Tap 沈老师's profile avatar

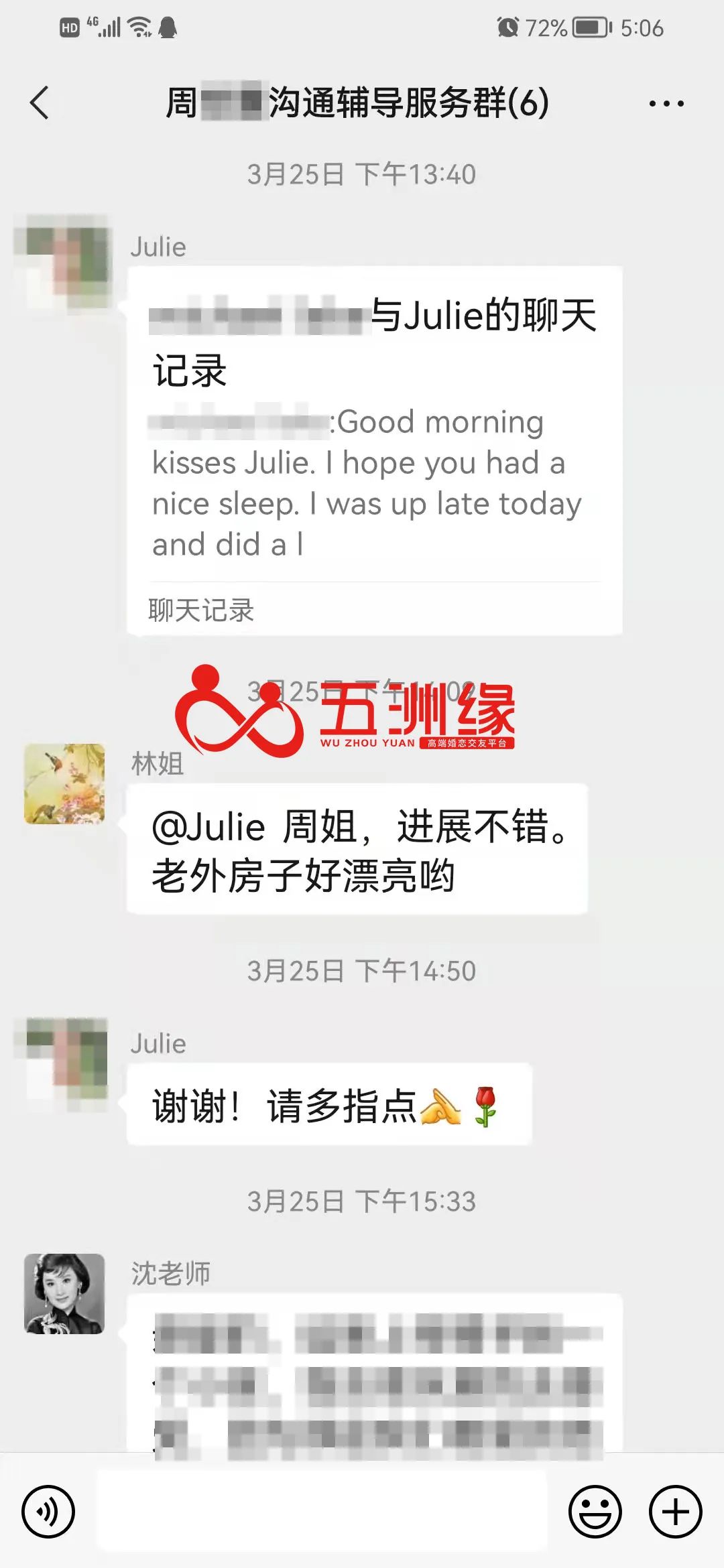64,1294
